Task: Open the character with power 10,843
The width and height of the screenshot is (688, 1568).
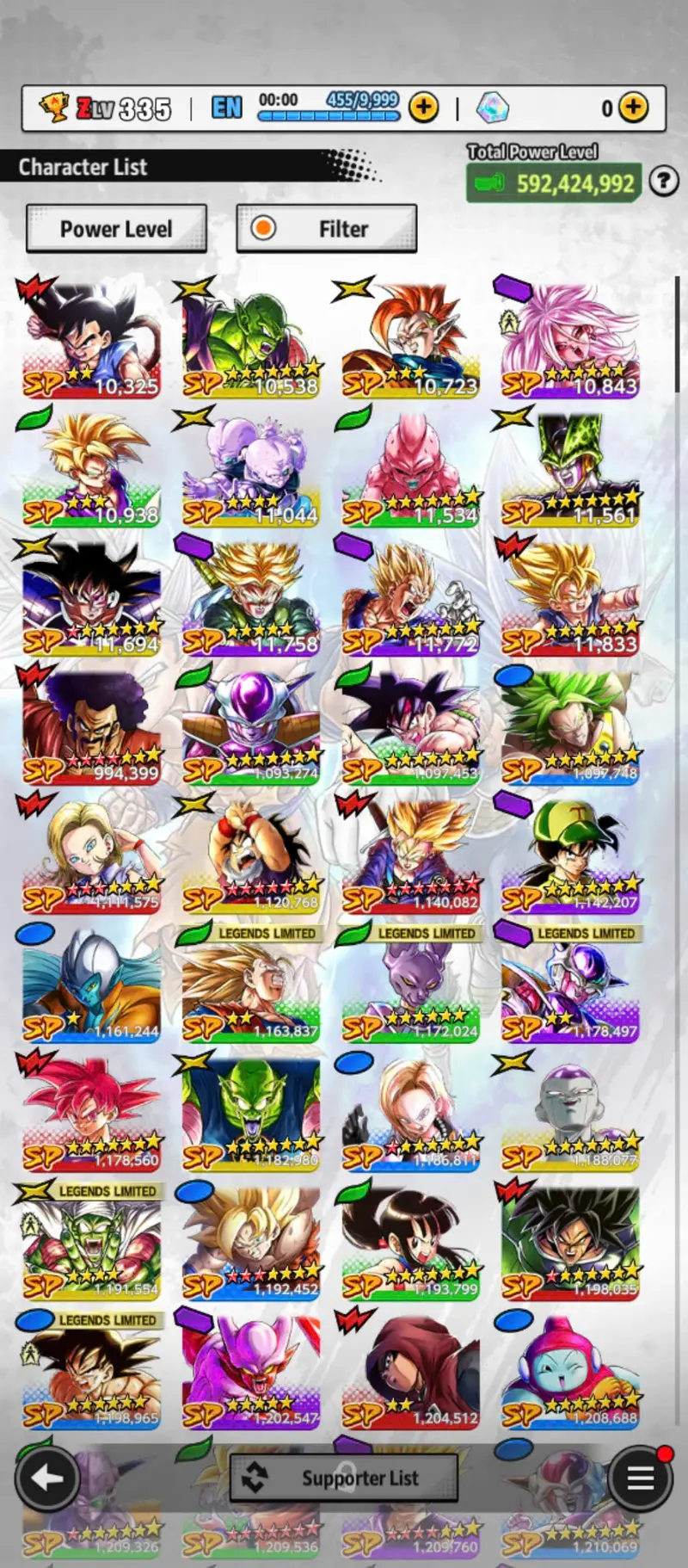Action: pyautogui.click(x=569, y=340)
